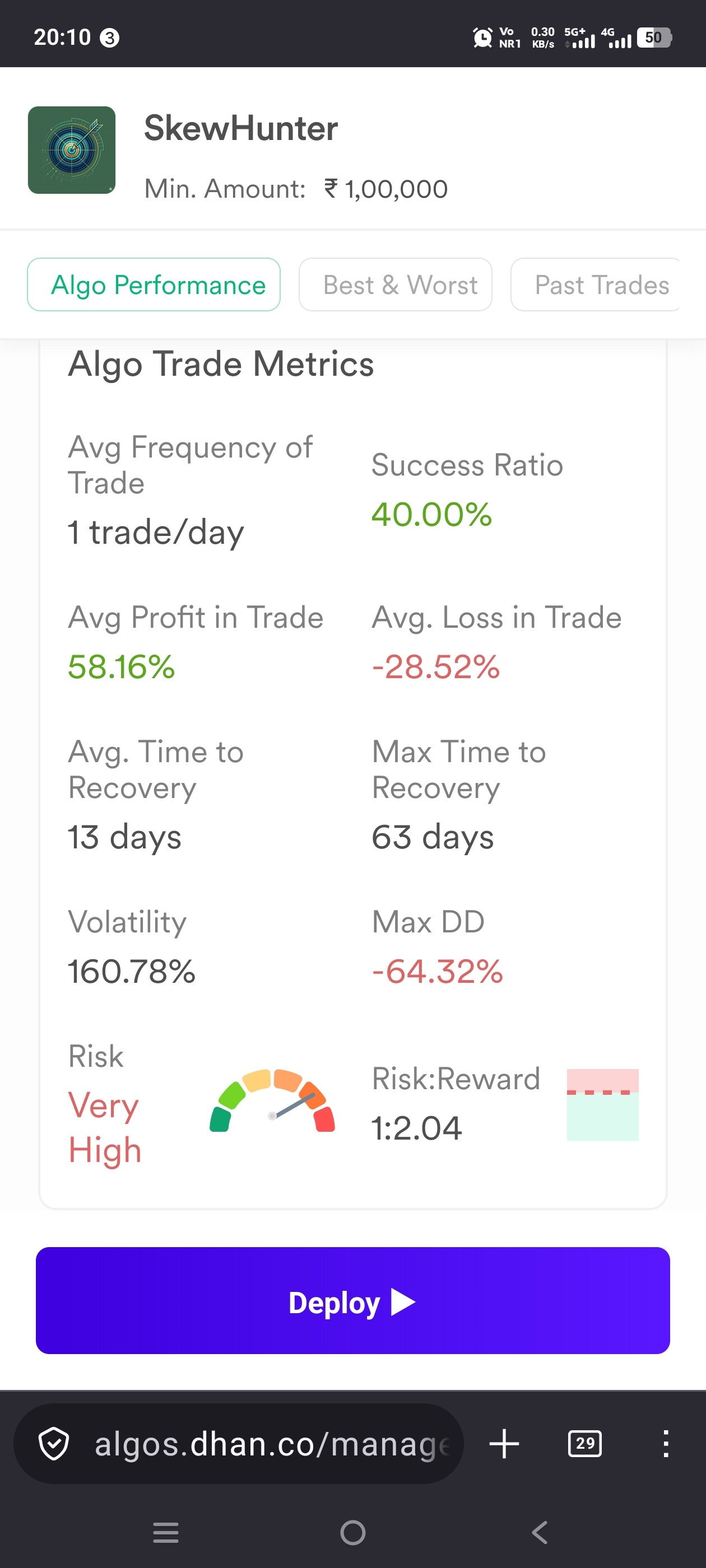Screen dimensions: 706x1568
Task: Open the browser overflow menu
Action: click(666, 1443)
